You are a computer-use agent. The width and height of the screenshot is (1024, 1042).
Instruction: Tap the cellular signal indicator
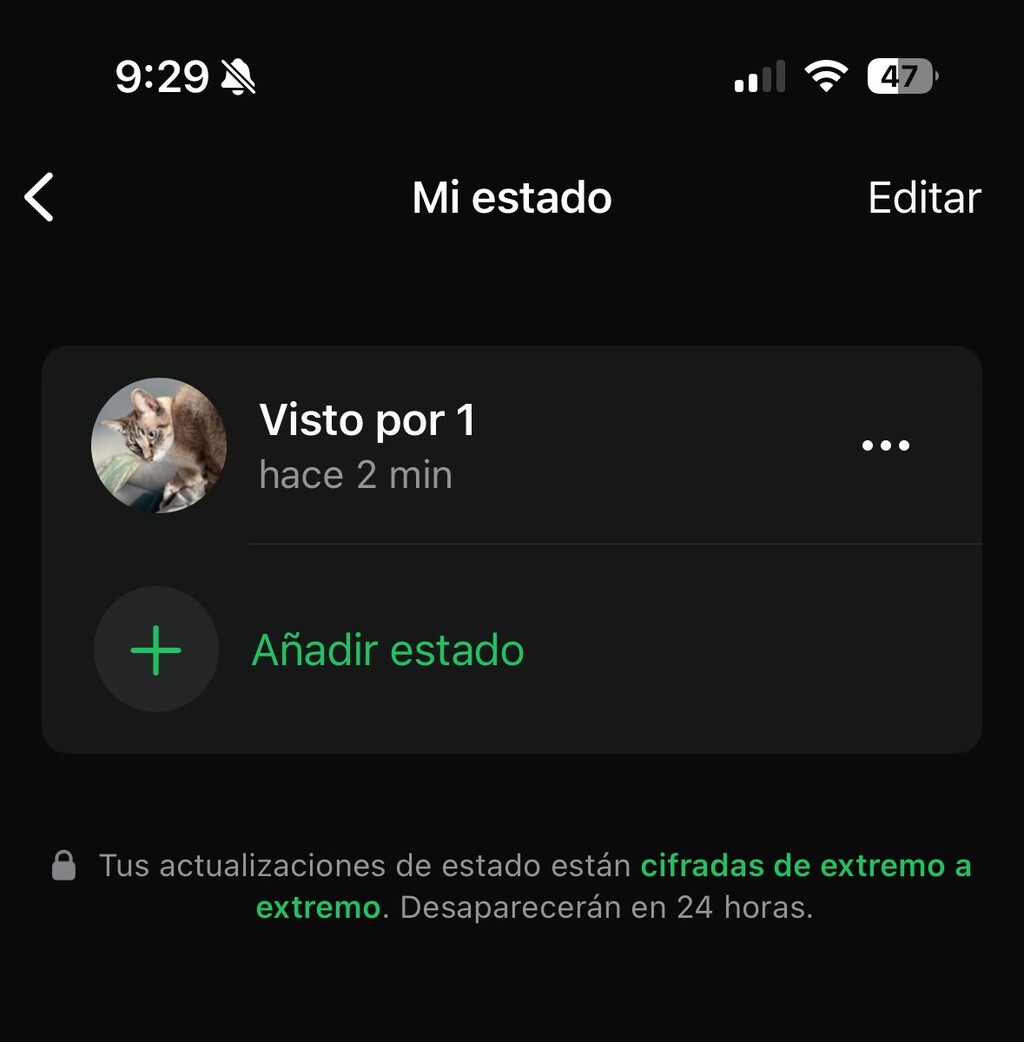pos(757,75)
